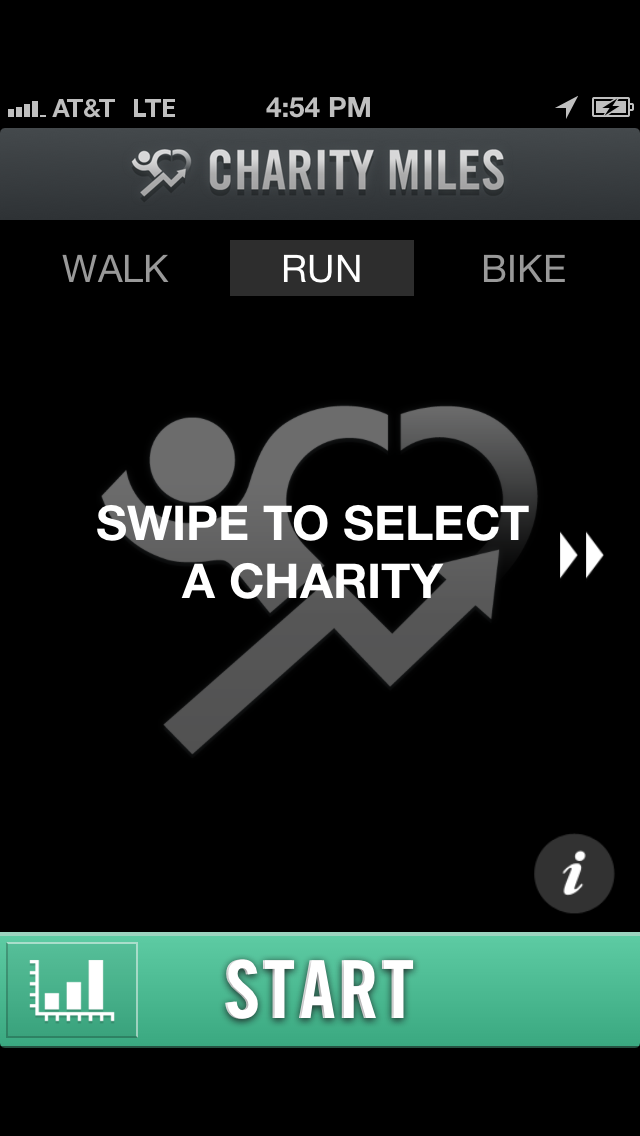Select the RUN activity tab

click(x=322, y=268)
